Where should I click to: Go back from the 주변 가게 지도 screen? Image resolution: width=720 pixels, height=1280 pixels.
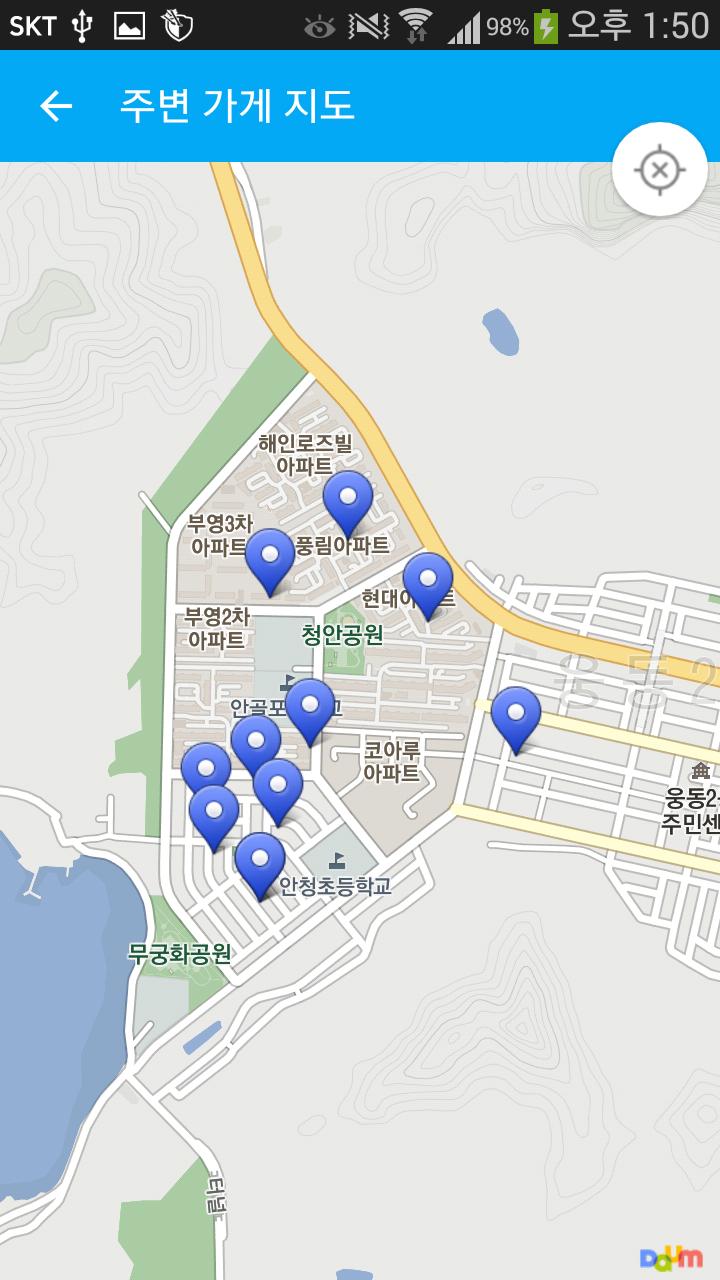point(56,106)
